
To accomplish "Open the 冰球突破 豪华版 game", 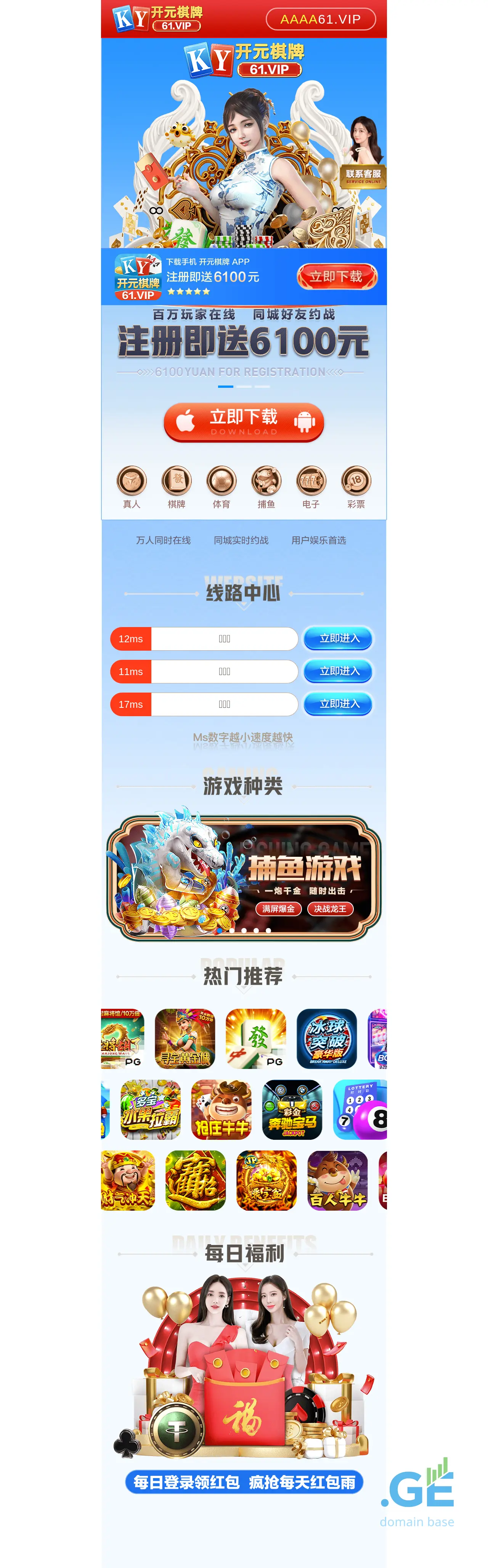I will coord(327,1038).
